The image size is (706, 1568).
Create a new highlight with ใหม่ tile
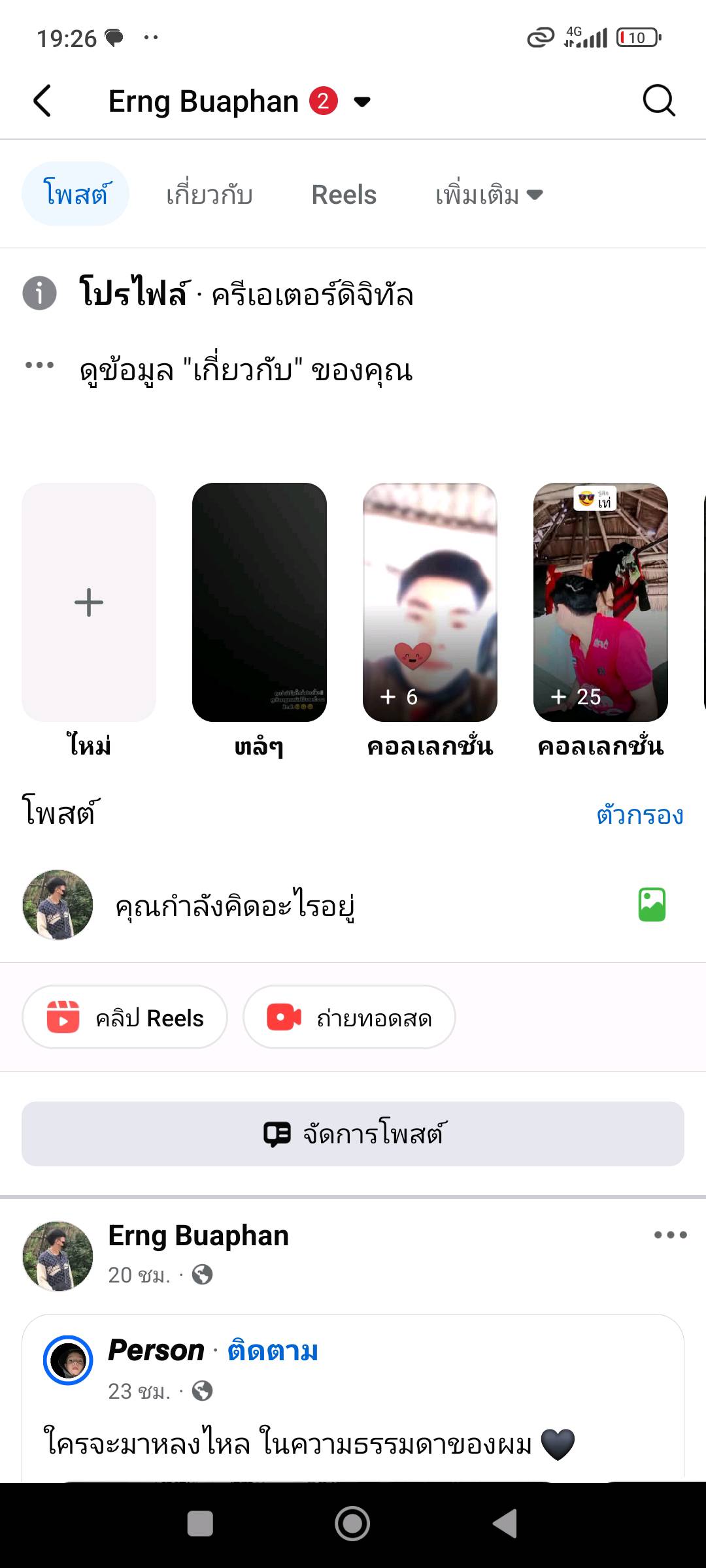89,602
